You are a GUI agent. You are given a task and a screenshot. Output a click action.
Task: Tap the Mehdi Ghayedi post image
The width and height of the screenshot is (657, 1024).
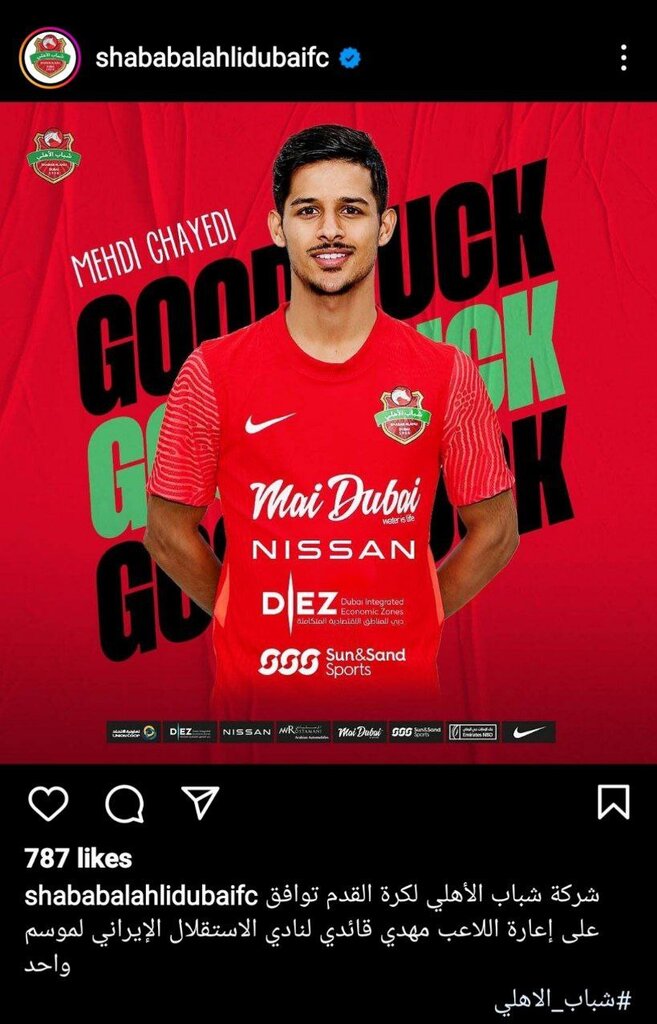coord(328,432)
